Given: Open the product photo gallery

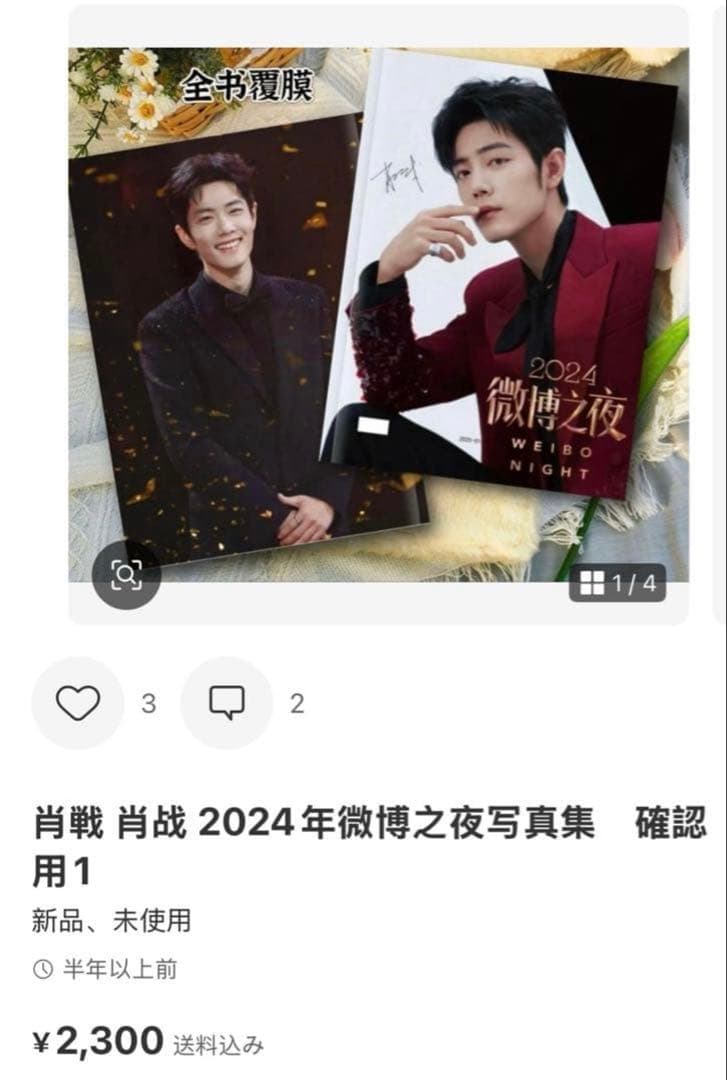Looking at the screenshot, I should (378, 310).
